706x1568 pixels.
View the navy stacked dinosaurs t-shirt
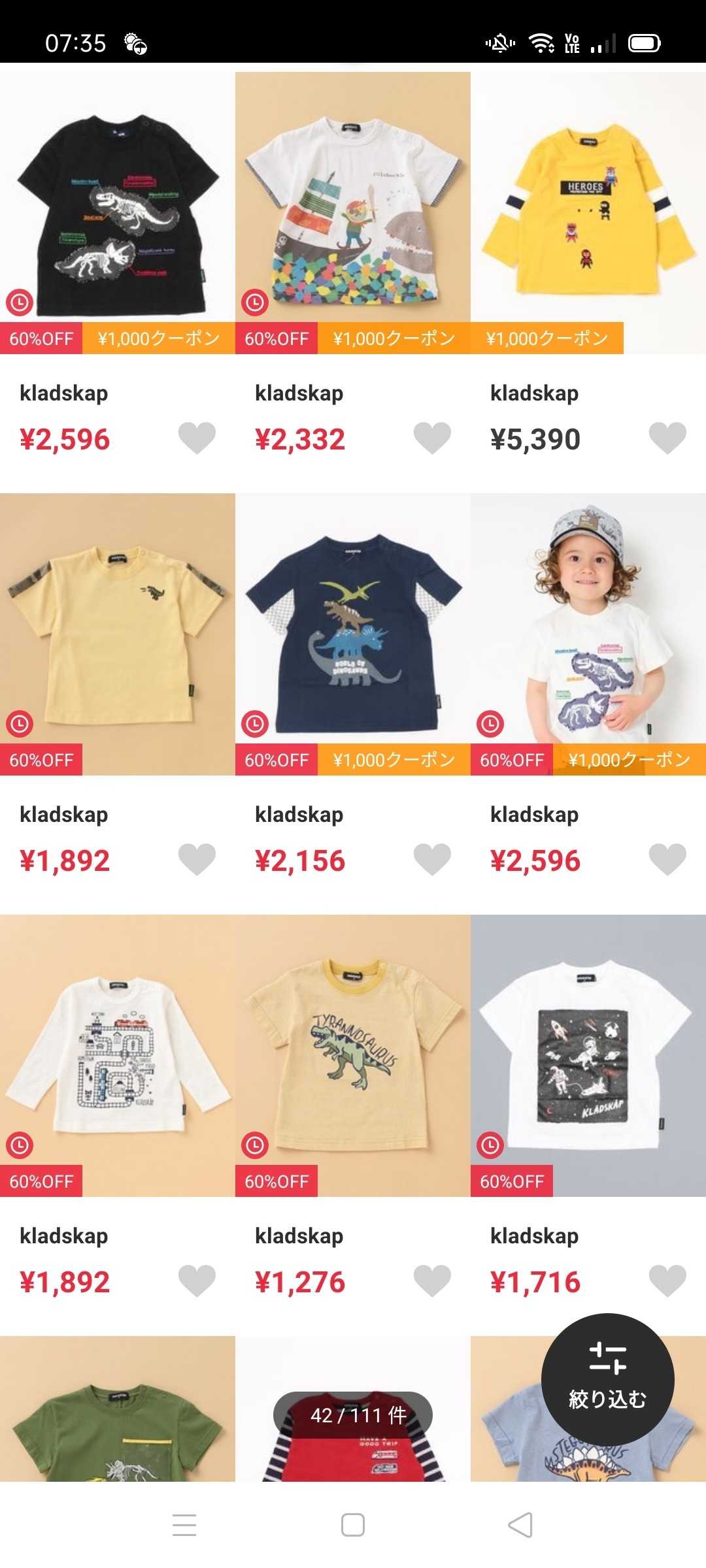[353, 634]
